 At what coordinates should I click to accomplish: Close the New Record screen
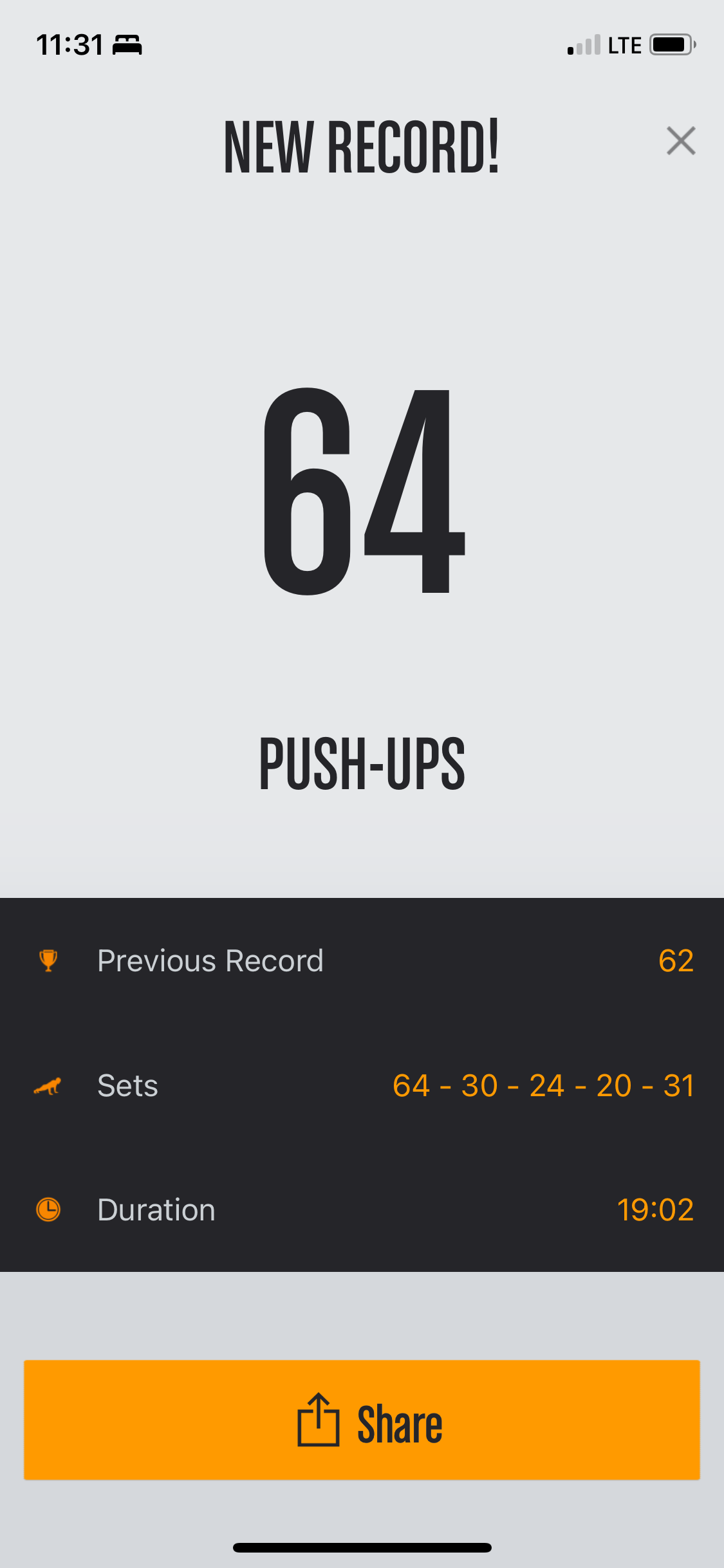[x=681, y=141]
